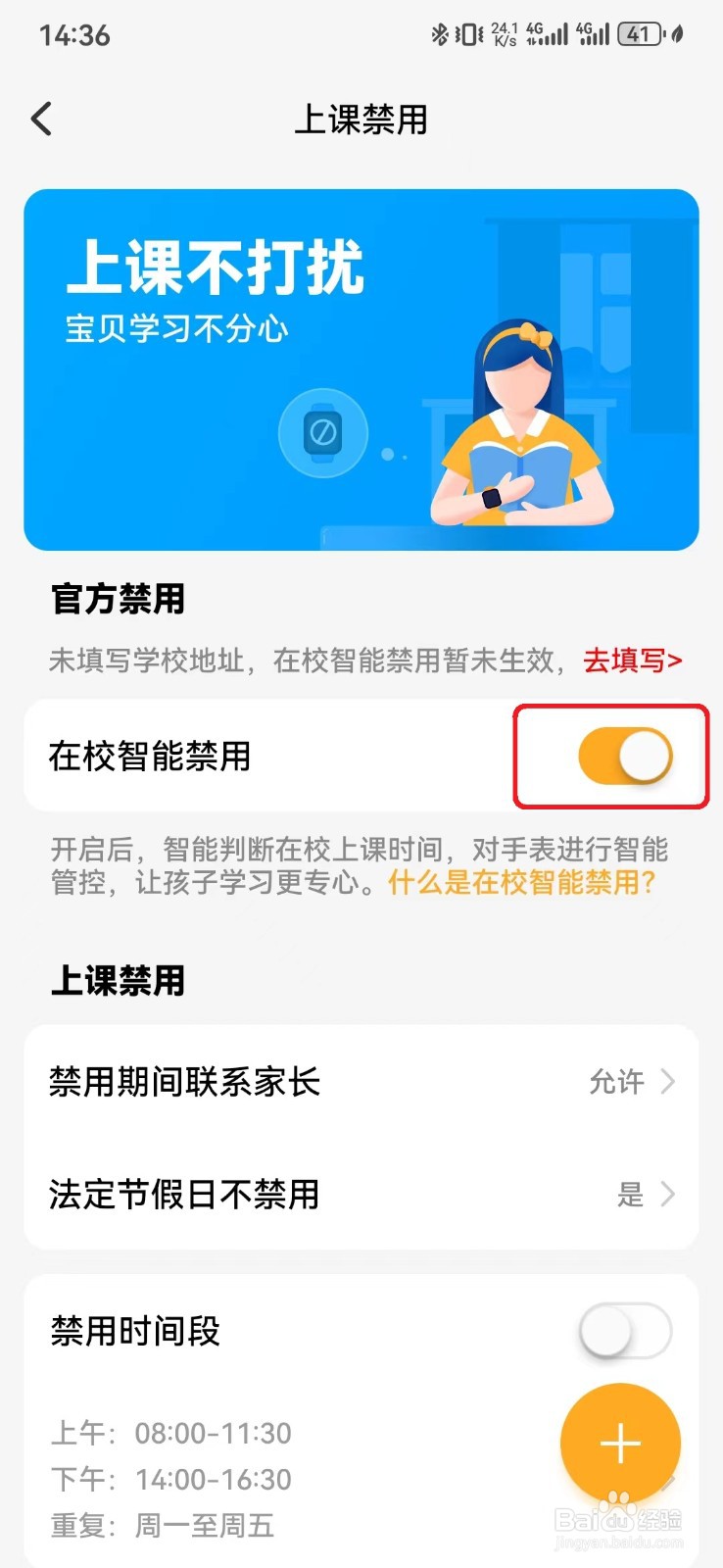Image resolution: width=723 pixels, height=1568 pixels.
Task: Tap the 官方禁用 section header
Action: 117,600
